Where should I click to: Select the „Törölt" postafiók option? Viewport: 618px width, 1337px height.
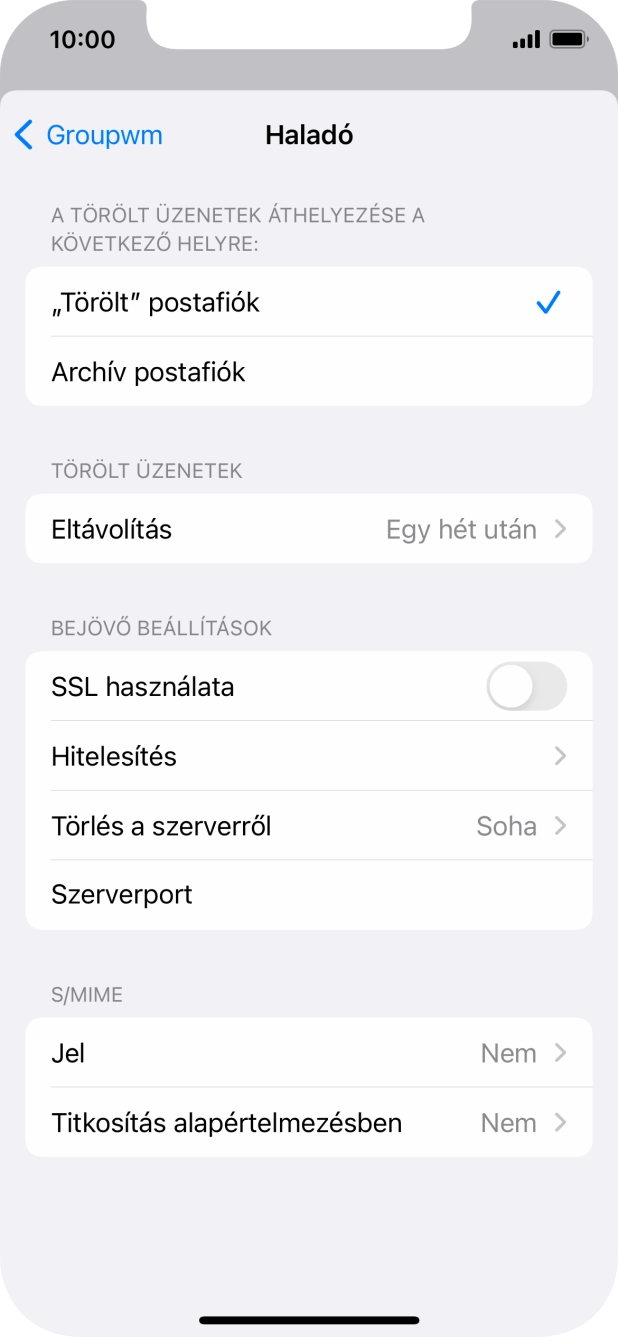pos(308,302)
